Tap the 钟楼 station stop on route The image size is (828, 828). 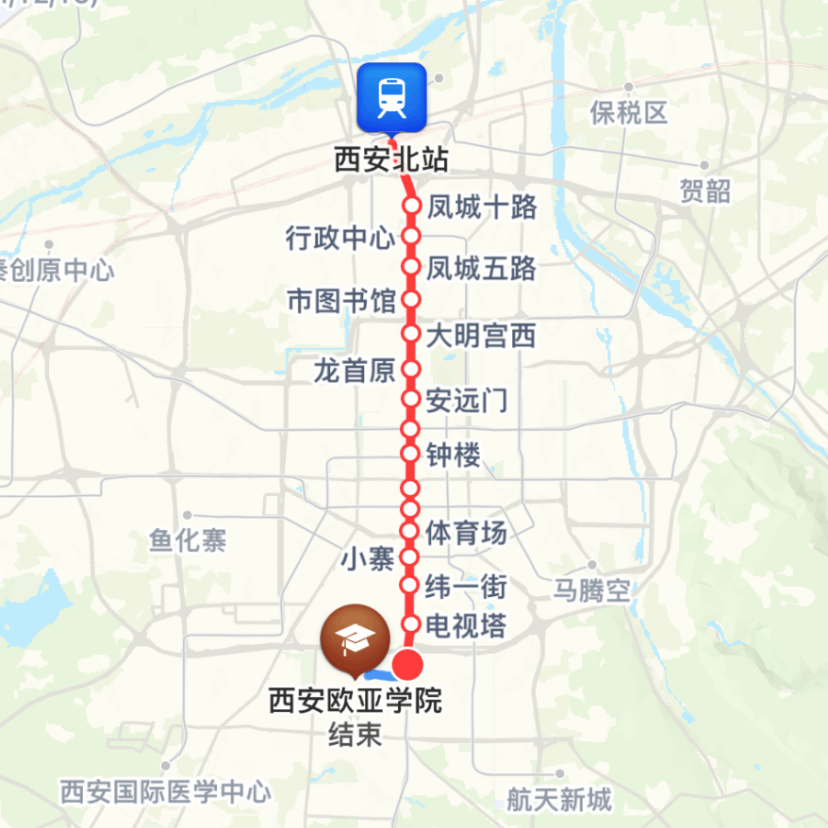tap(410, 455)
